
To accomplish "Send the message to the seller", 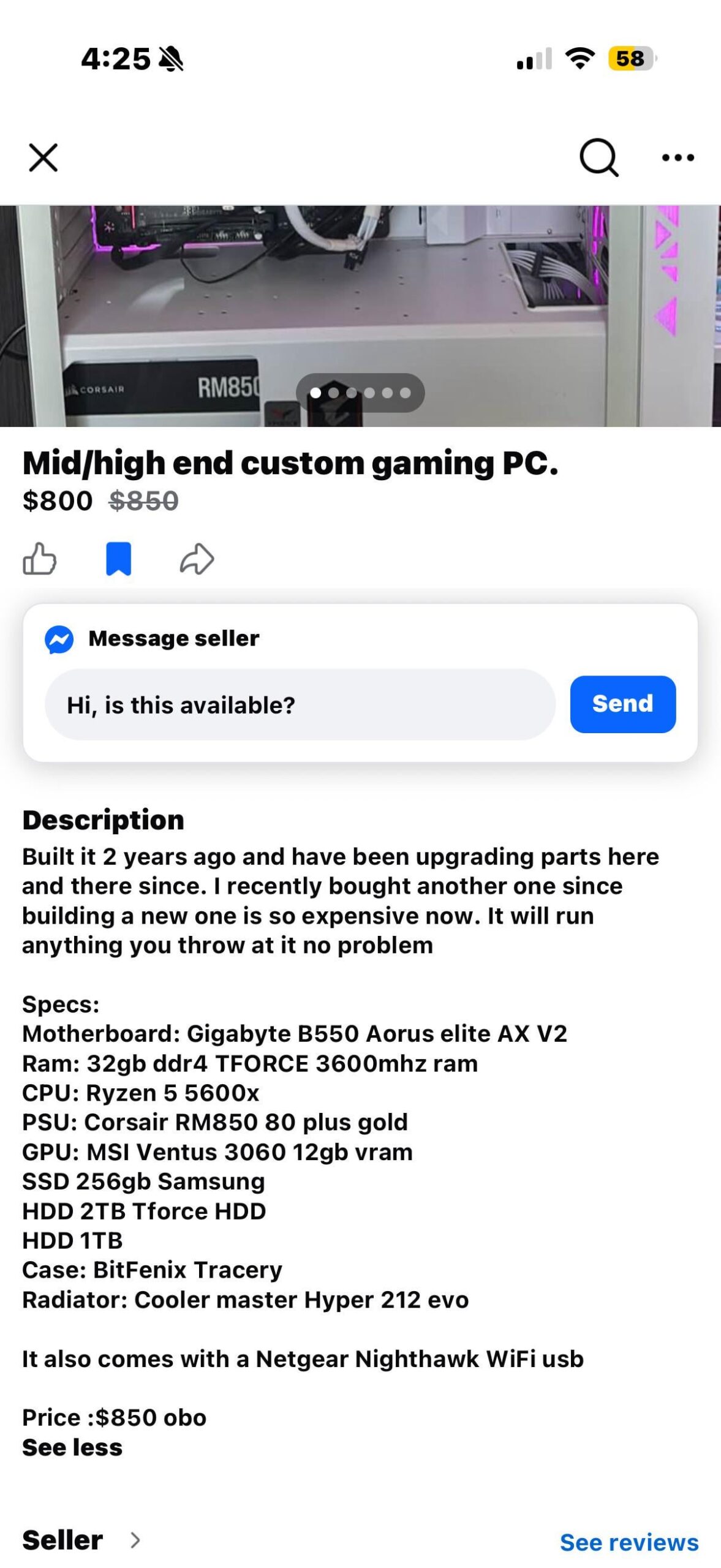I will [x=622, y=704].
